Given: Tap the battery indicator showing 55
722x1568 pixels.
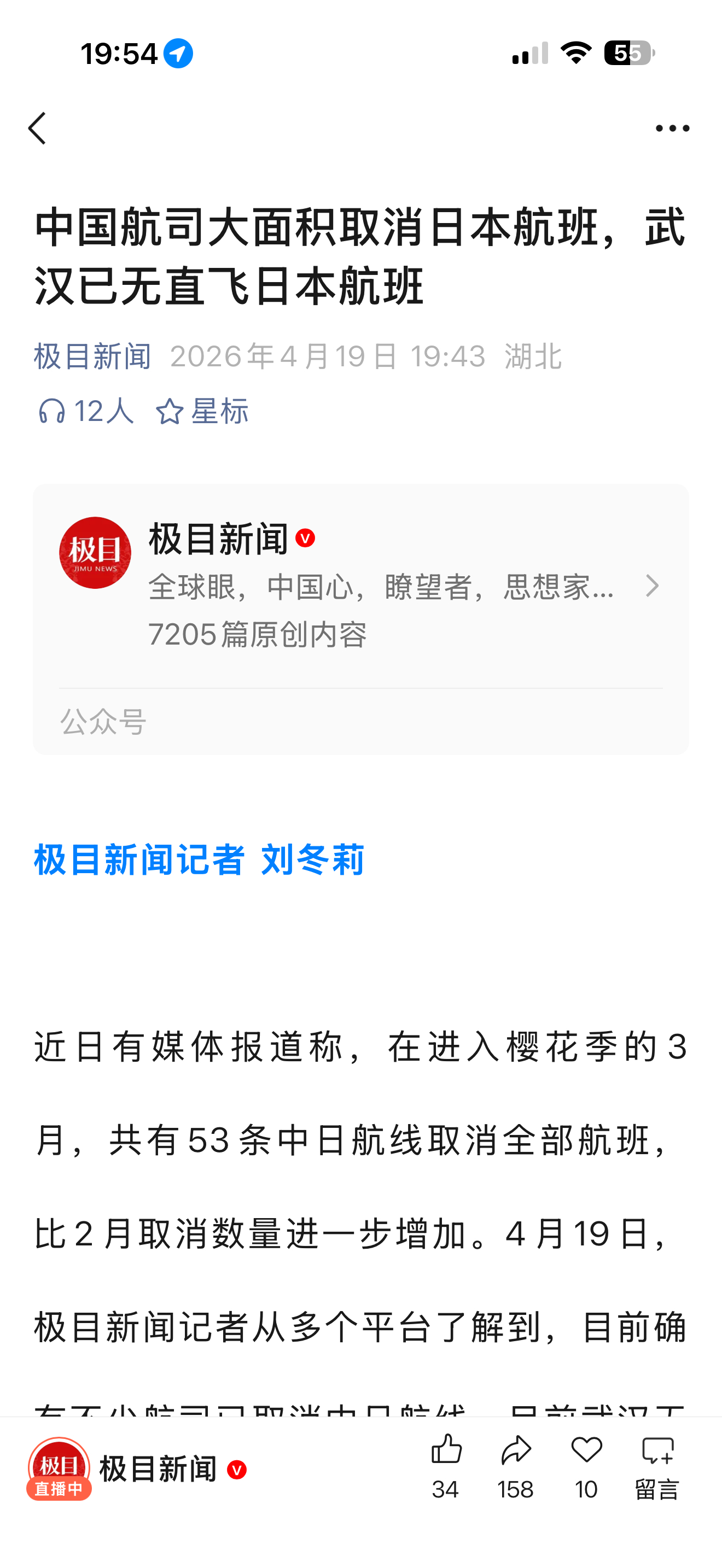Looking at the screenshot, I should click(x=631, y=54).
